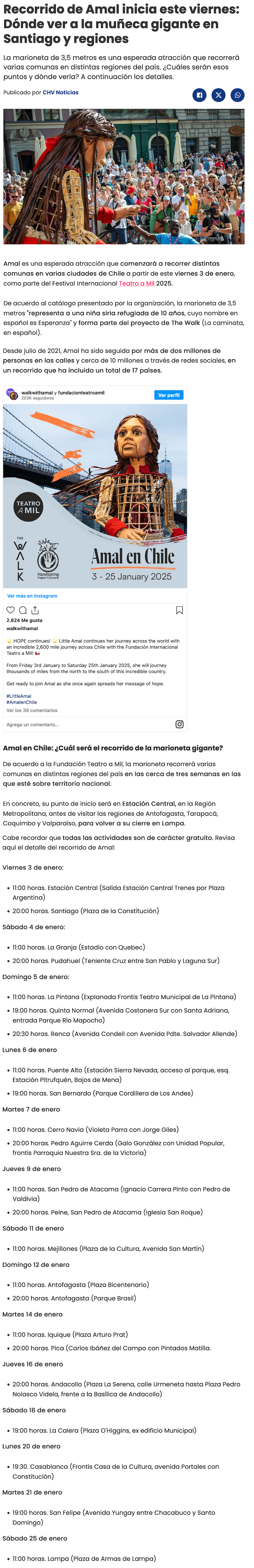Comment on the walkwithamal post
Viewport: 254px width, 1568px height.
click(23, 610)
